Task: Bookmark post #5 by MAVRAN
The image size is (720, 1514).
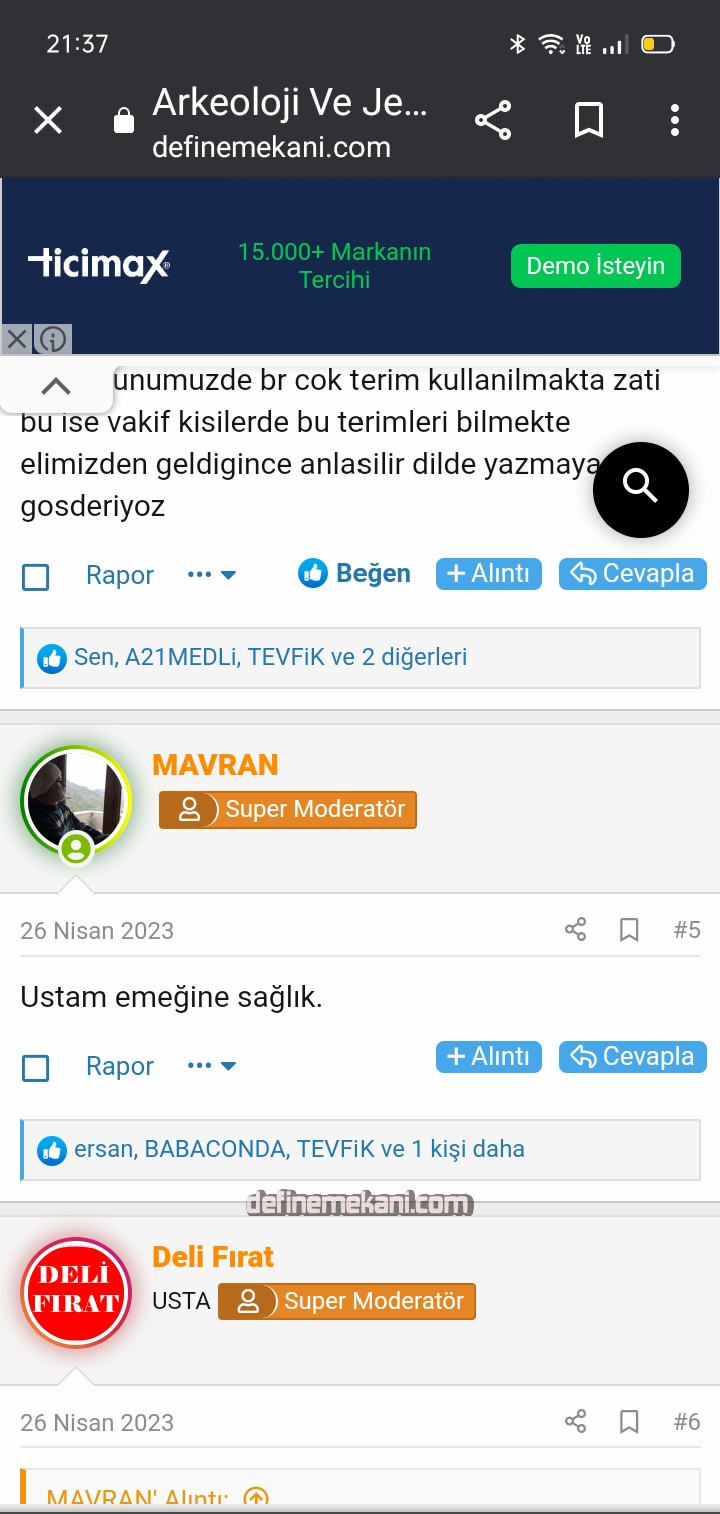Action: tap(629, 931)
